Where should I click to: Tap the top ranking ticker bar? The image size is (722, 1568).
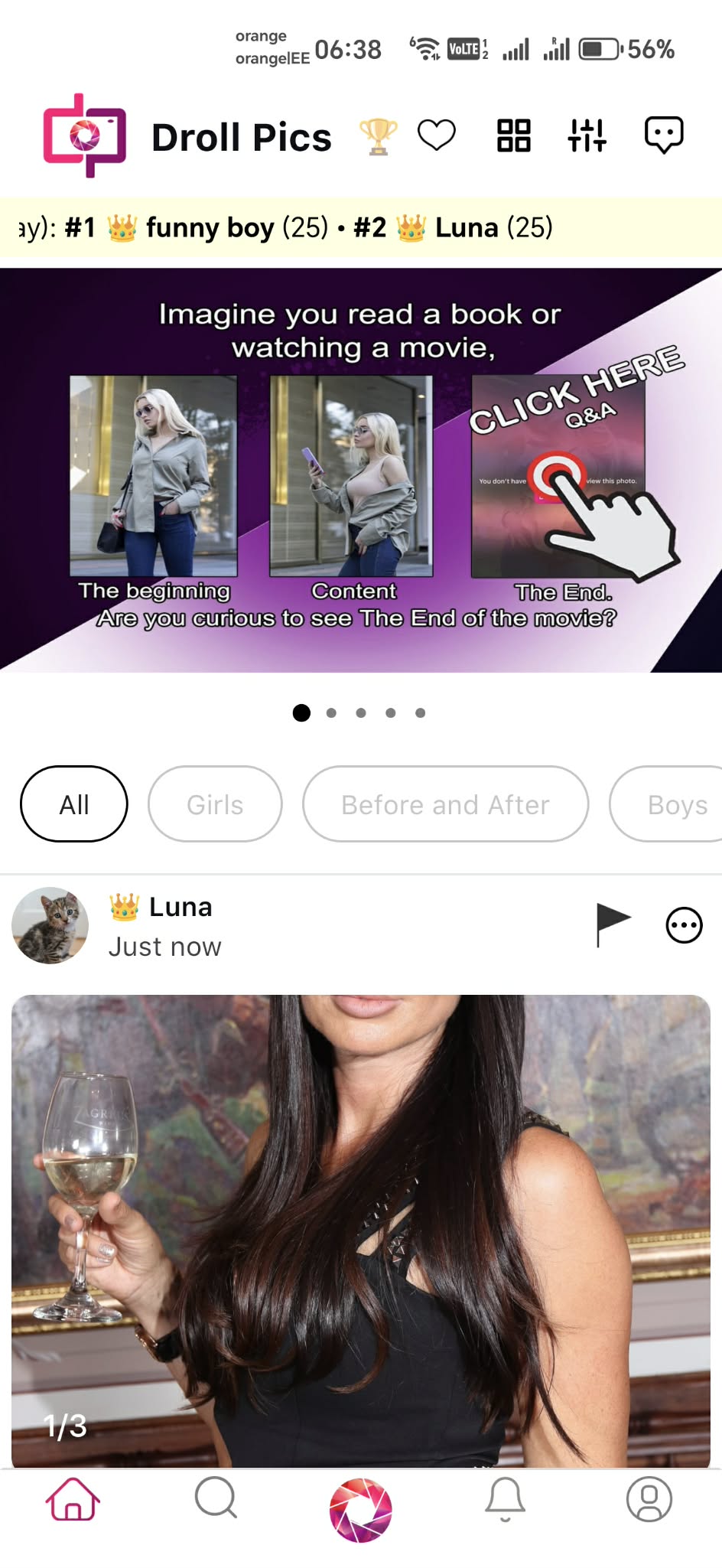pos(361,228)
